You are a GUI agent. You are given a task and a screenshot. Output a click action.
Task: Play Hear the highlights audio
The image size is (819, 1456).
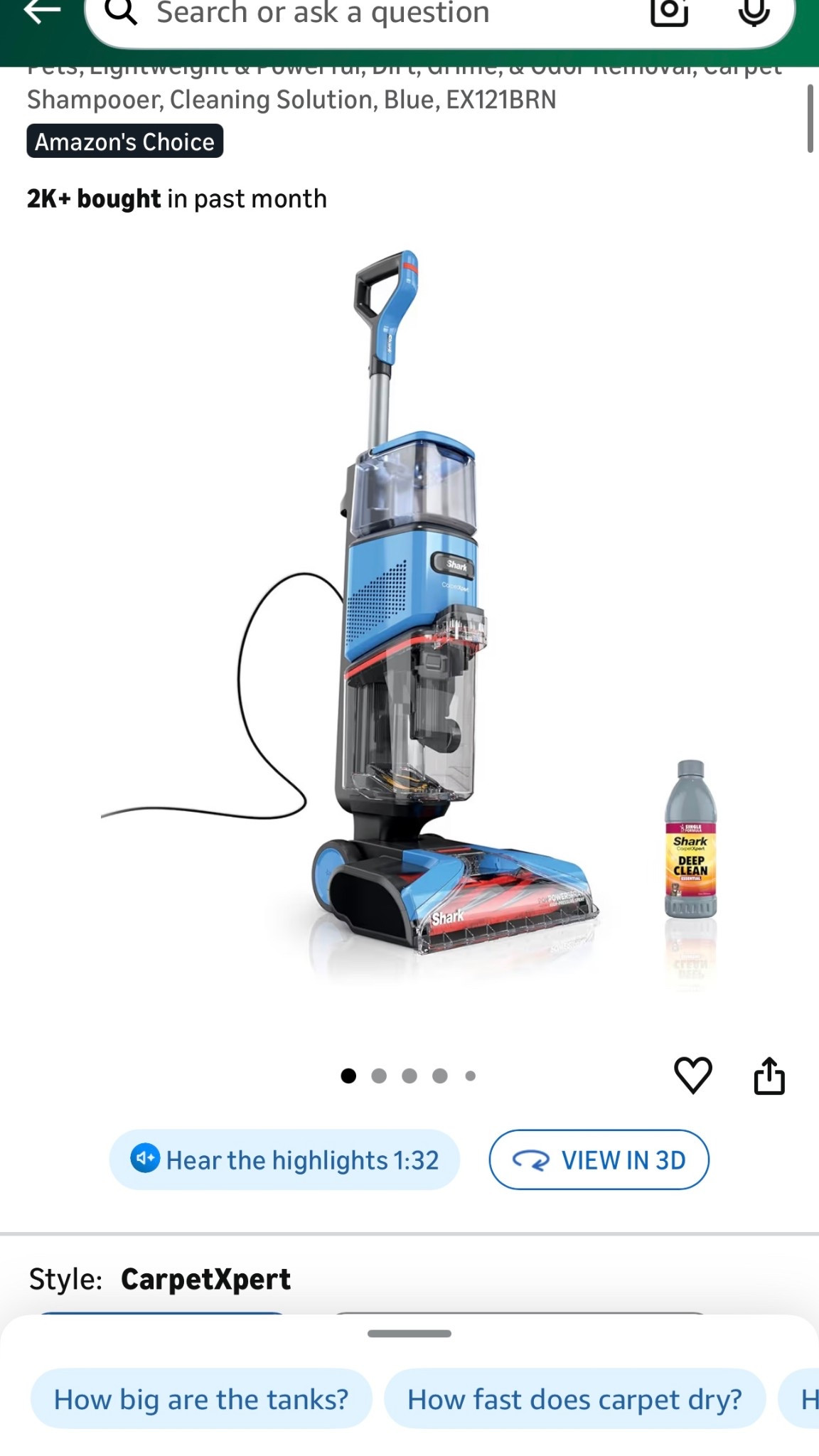(x=284, y=1160)
